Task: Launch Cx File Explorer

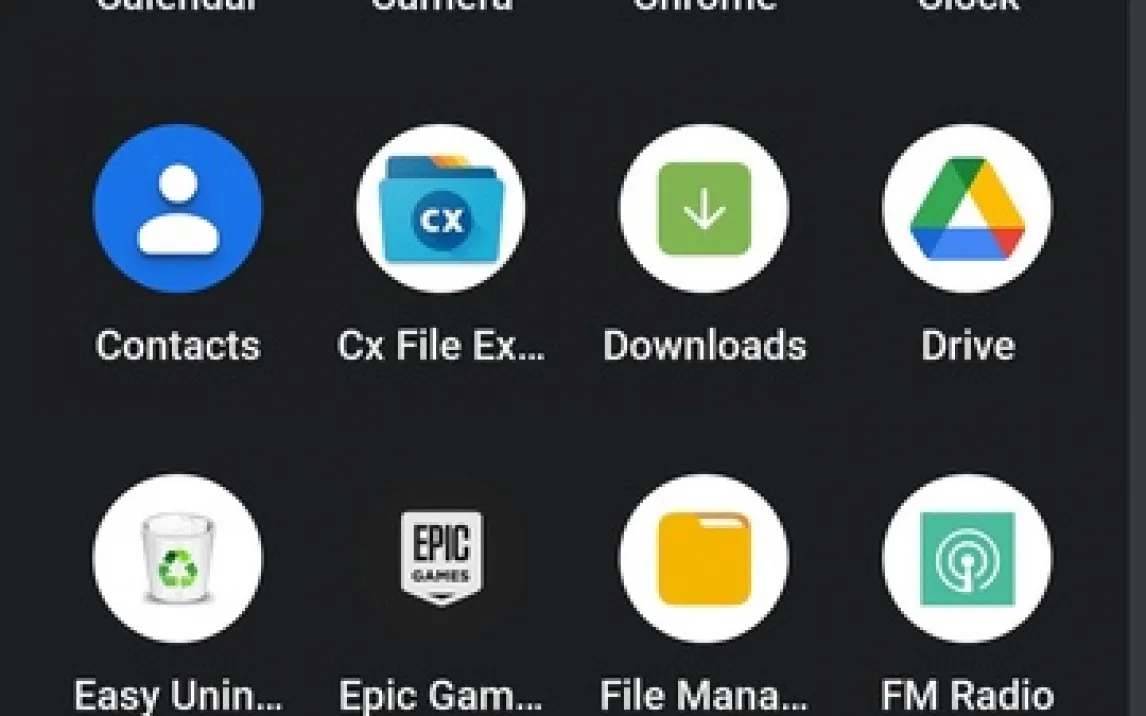Action: tap(441, 208)
